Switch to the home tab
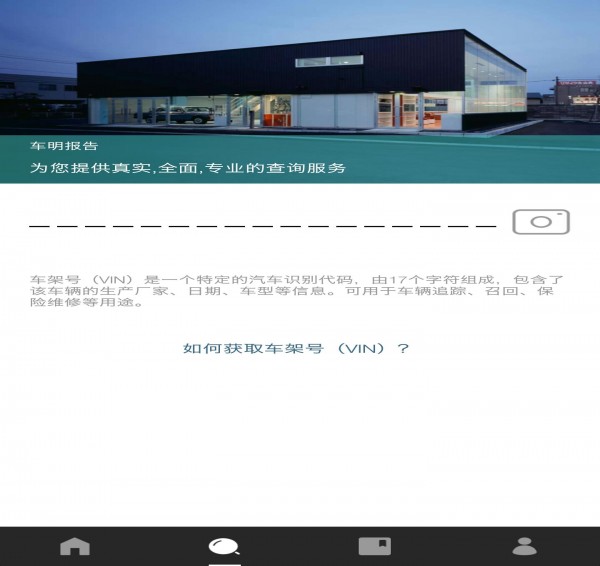 (x=75, y=546)
